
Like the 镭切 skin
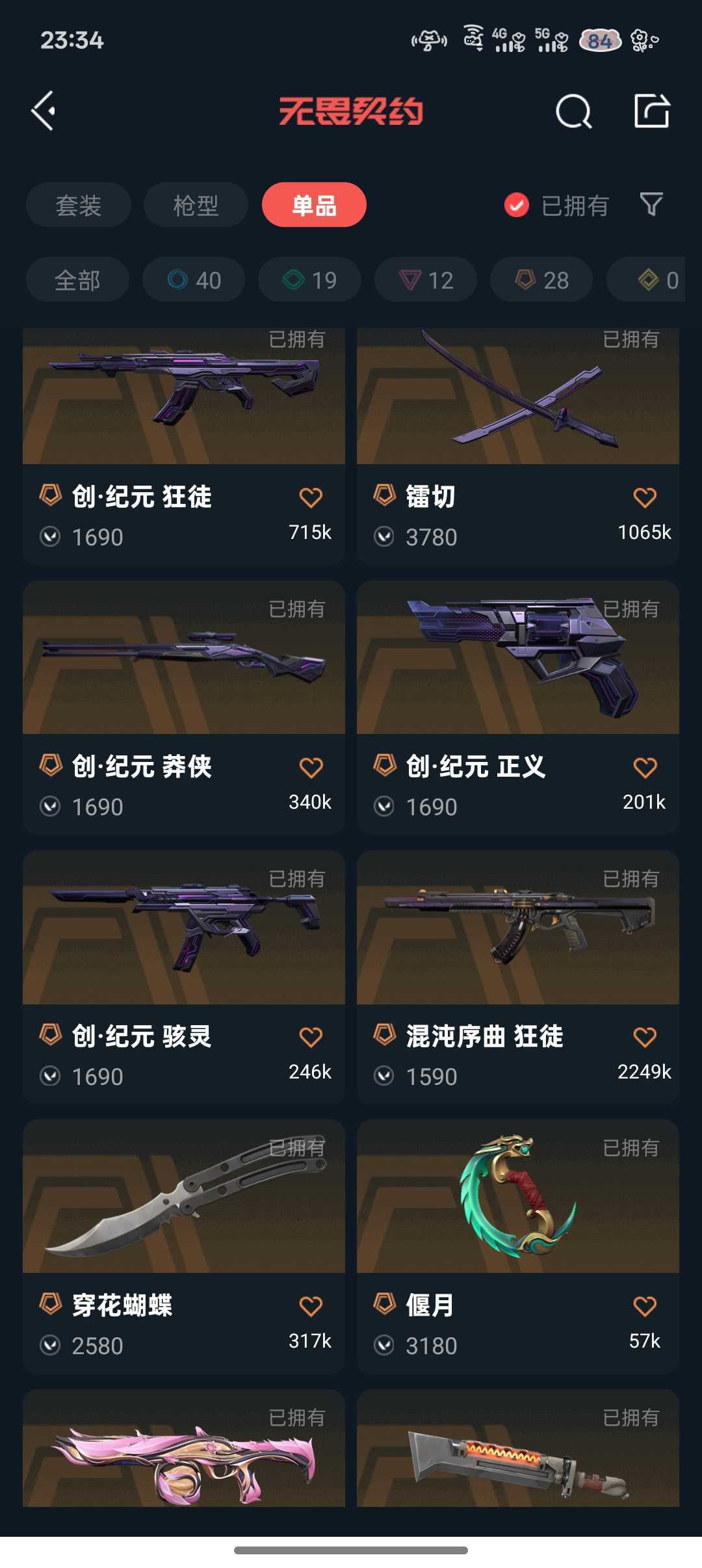pyautogui.click(x=644, y=498)
